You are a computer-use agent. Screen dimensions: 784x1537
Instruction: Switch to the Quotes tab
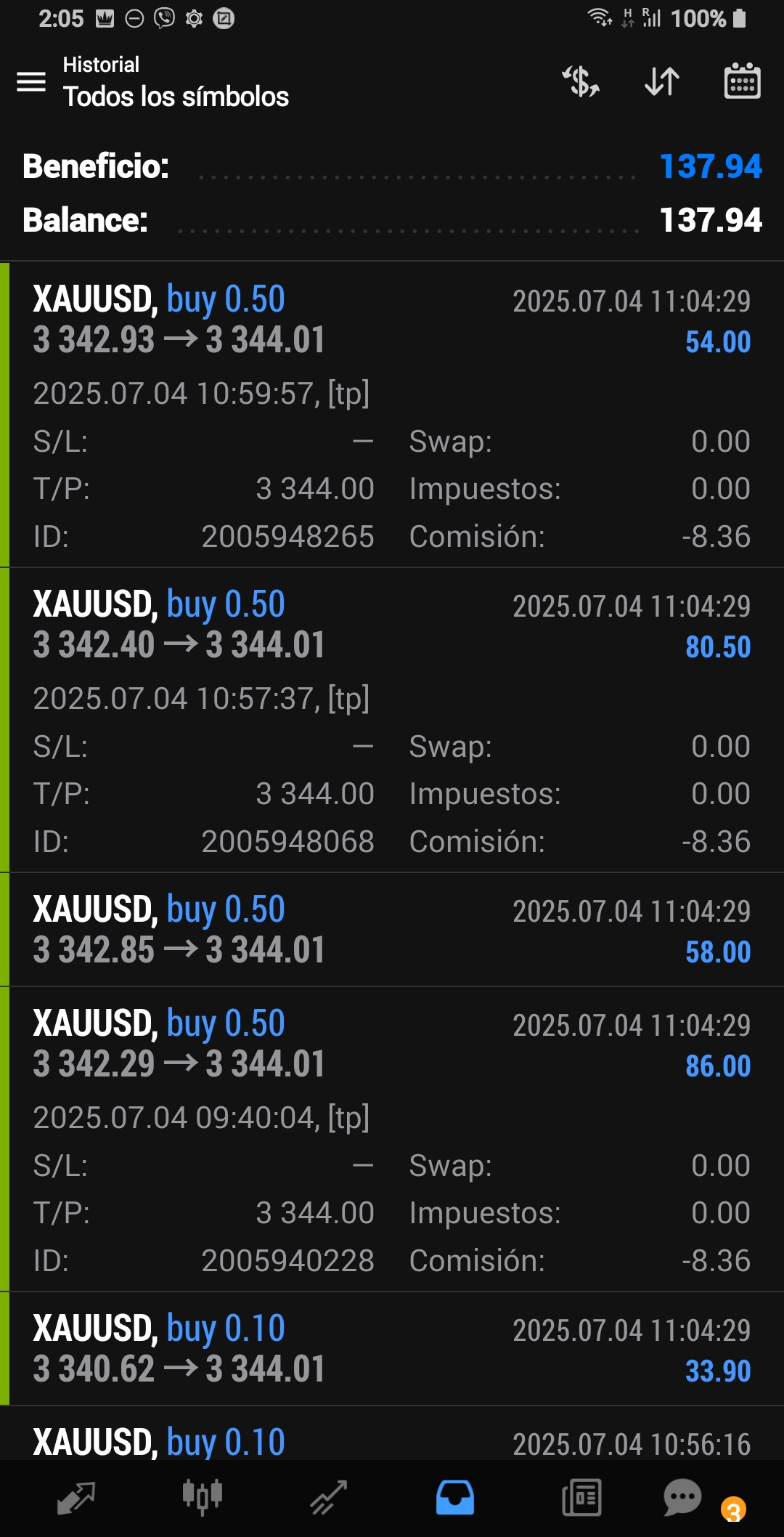[75, 1499]
